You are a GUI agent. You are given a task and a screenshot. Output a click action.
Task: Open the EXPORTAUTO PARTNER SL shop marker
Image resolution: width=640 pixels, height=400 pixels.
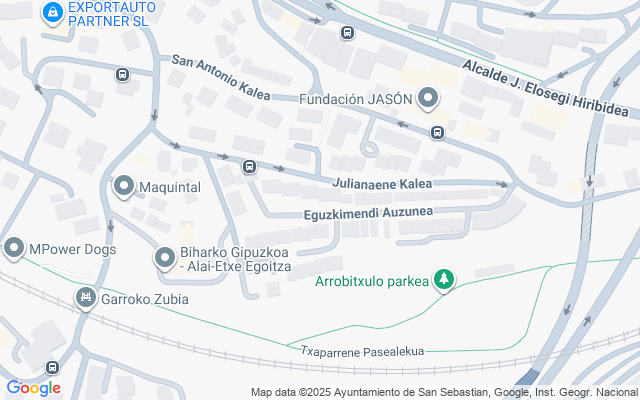click(53, 13)
